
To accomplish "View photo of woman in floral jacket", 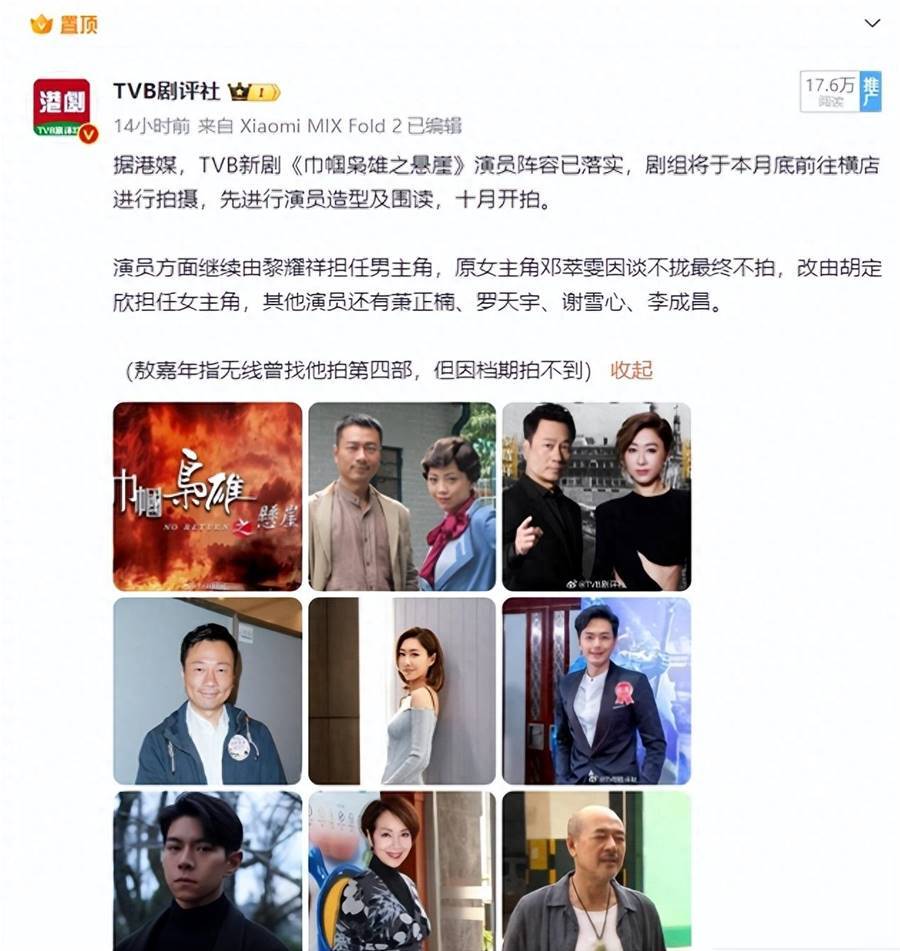I will [402, 871].
